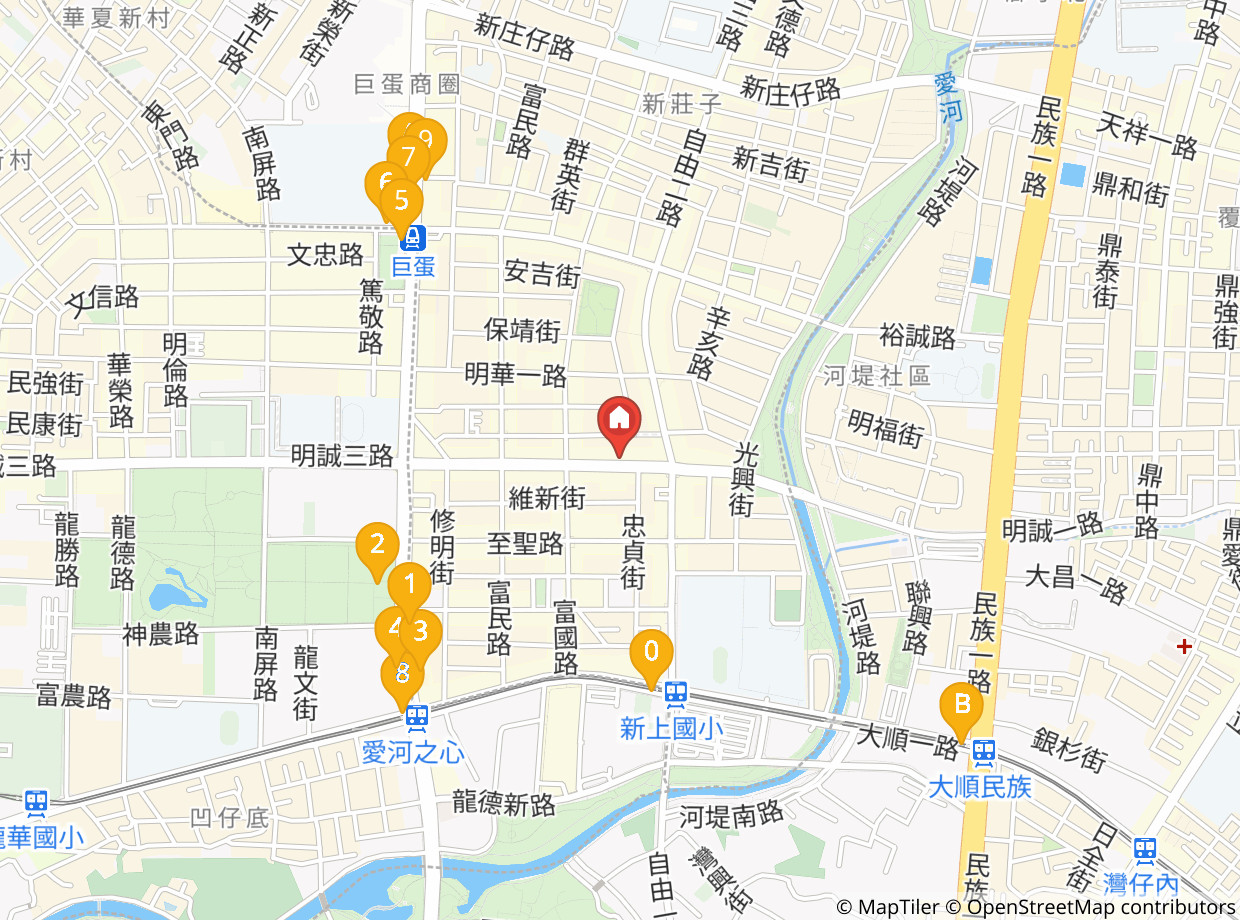Open the orange marker numbered 5
This screenshot has width=1240, height=920.
tap(402, 200)
